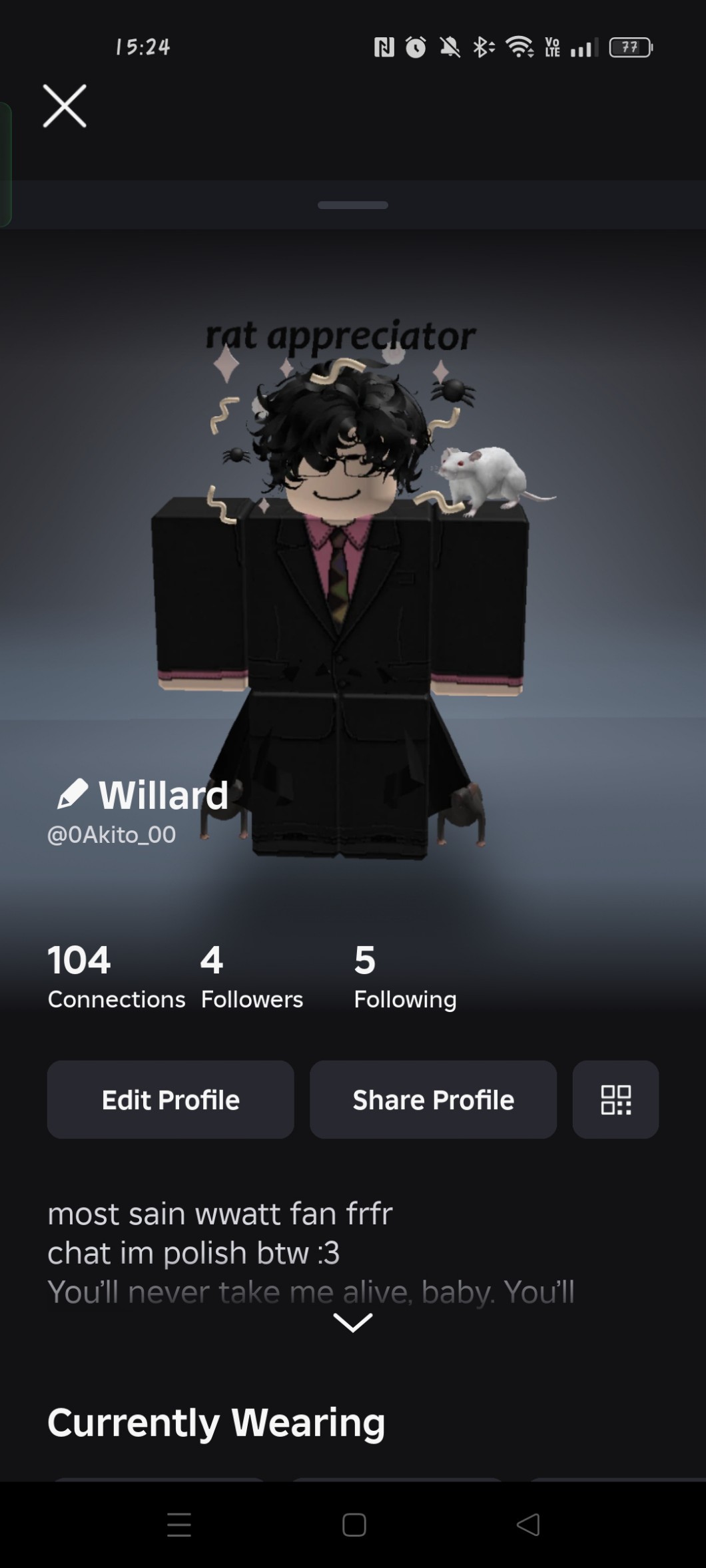The height and width of the screenshot is (1568, 706).
Task: Close the profile view
Action: 65,106
